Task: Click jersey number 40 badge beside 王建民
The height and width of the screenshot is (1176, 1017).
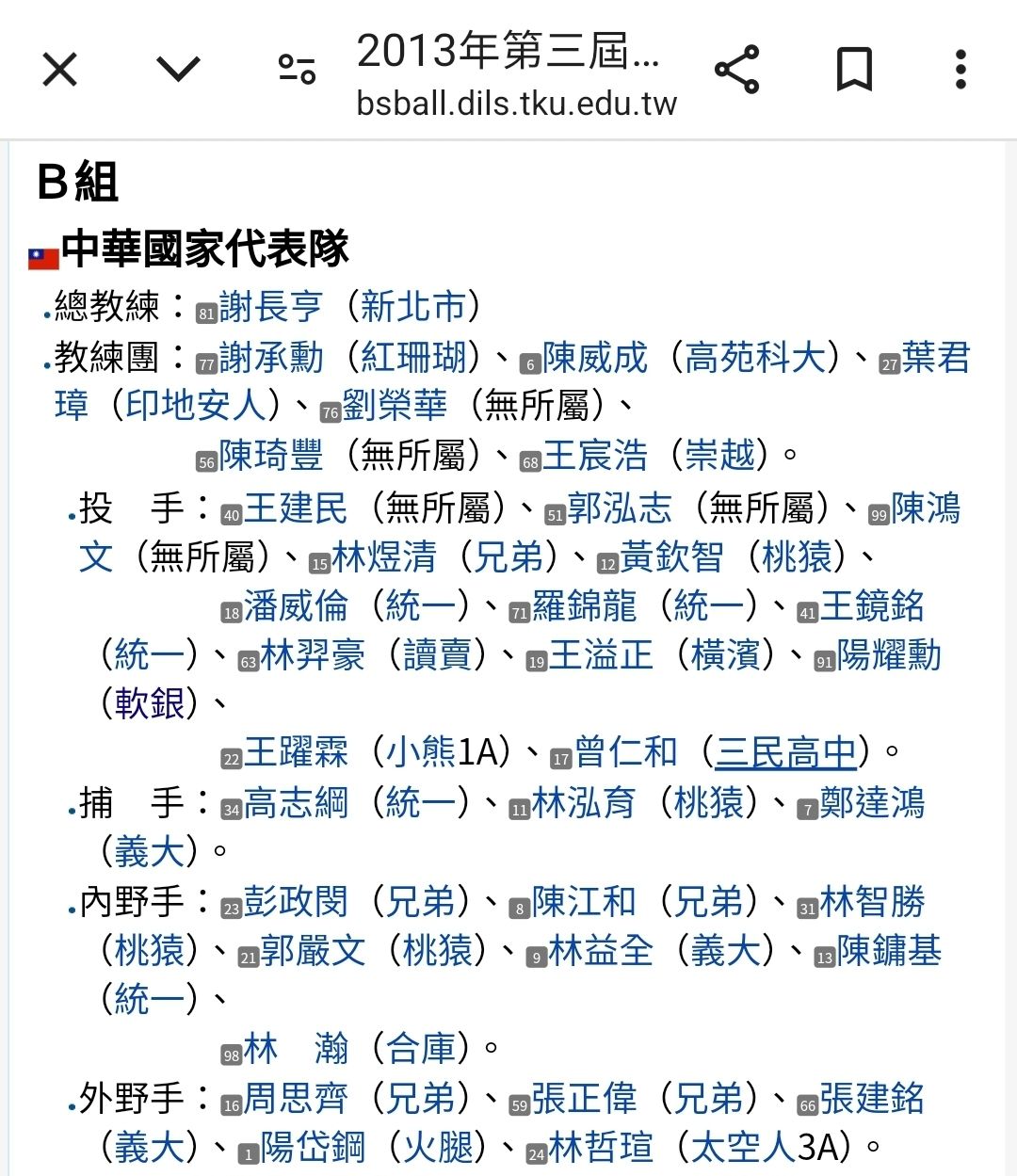Action: 230,514
